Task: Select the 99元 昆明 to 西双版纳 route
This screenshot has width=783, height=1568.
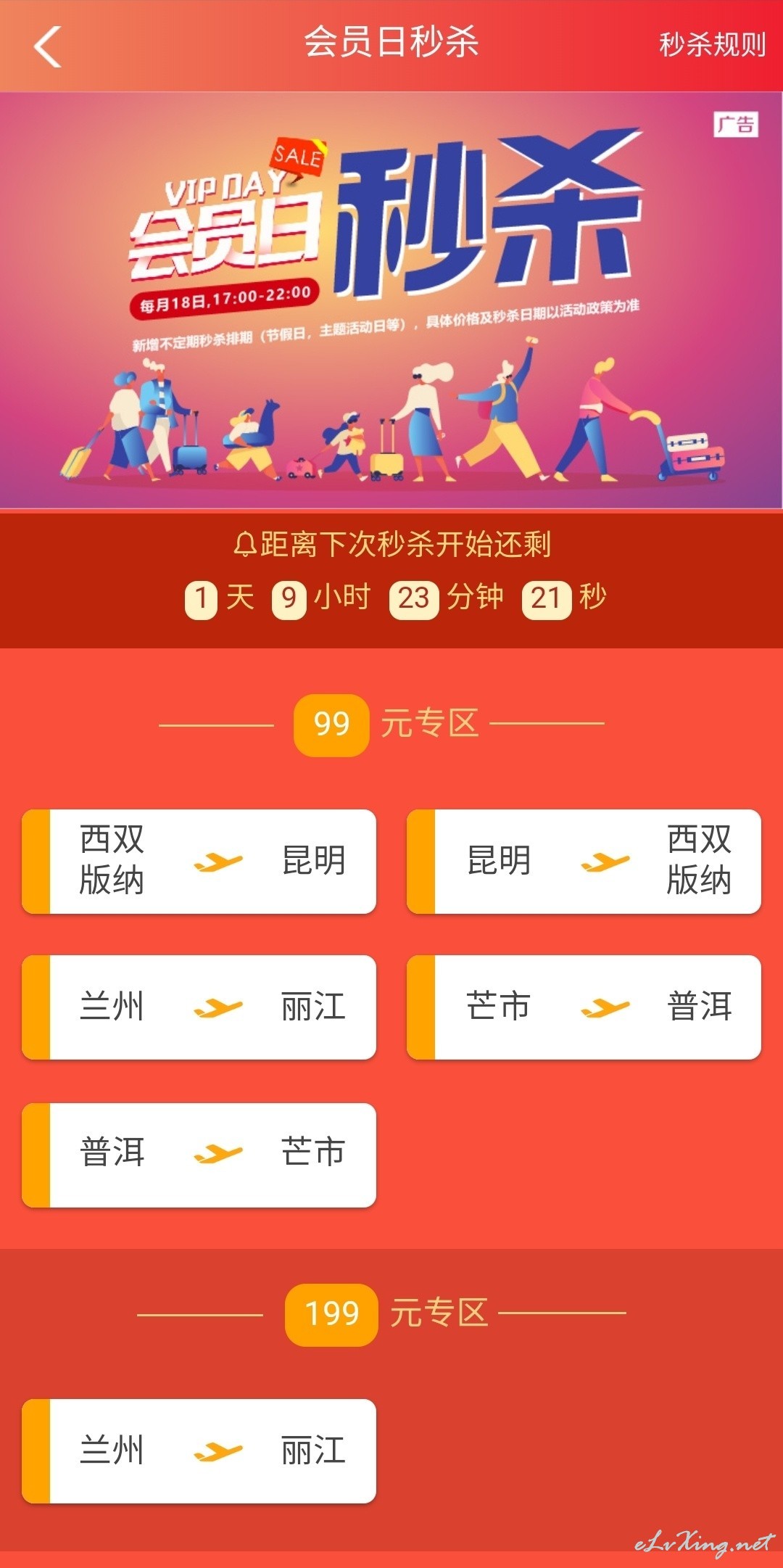Action: (x=584, y=862)
